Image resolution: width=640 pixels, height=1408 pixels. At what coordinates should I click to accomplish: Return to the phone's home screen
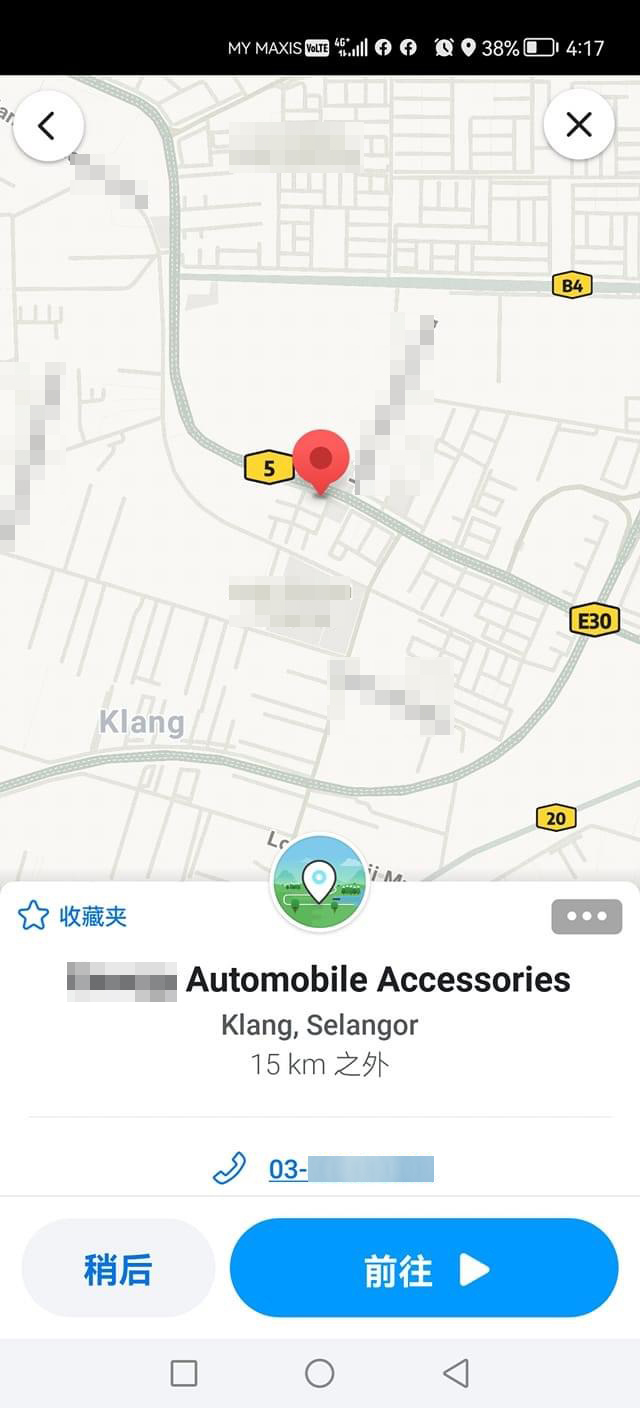pyautogui.click(x=319, y=1373)
